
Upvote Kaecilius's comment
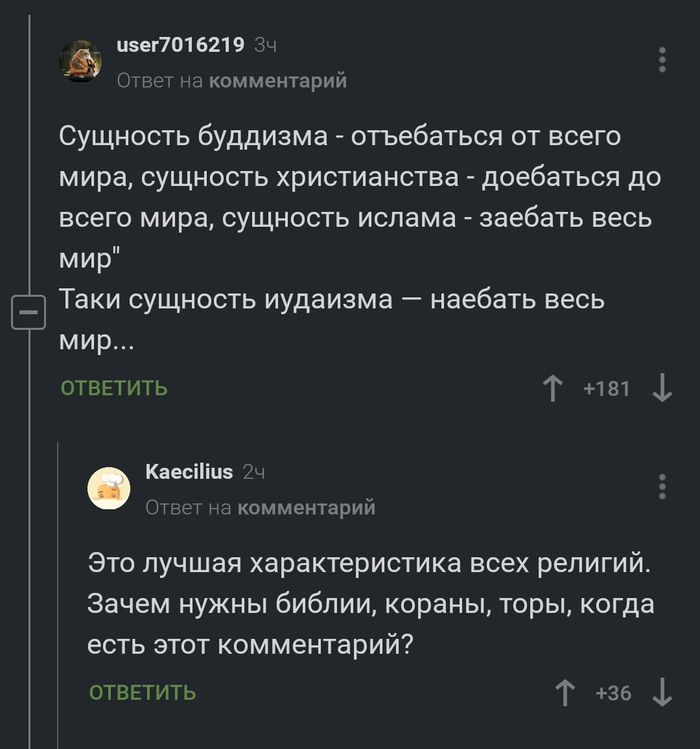pyautogui.click(x=565, y=692)
